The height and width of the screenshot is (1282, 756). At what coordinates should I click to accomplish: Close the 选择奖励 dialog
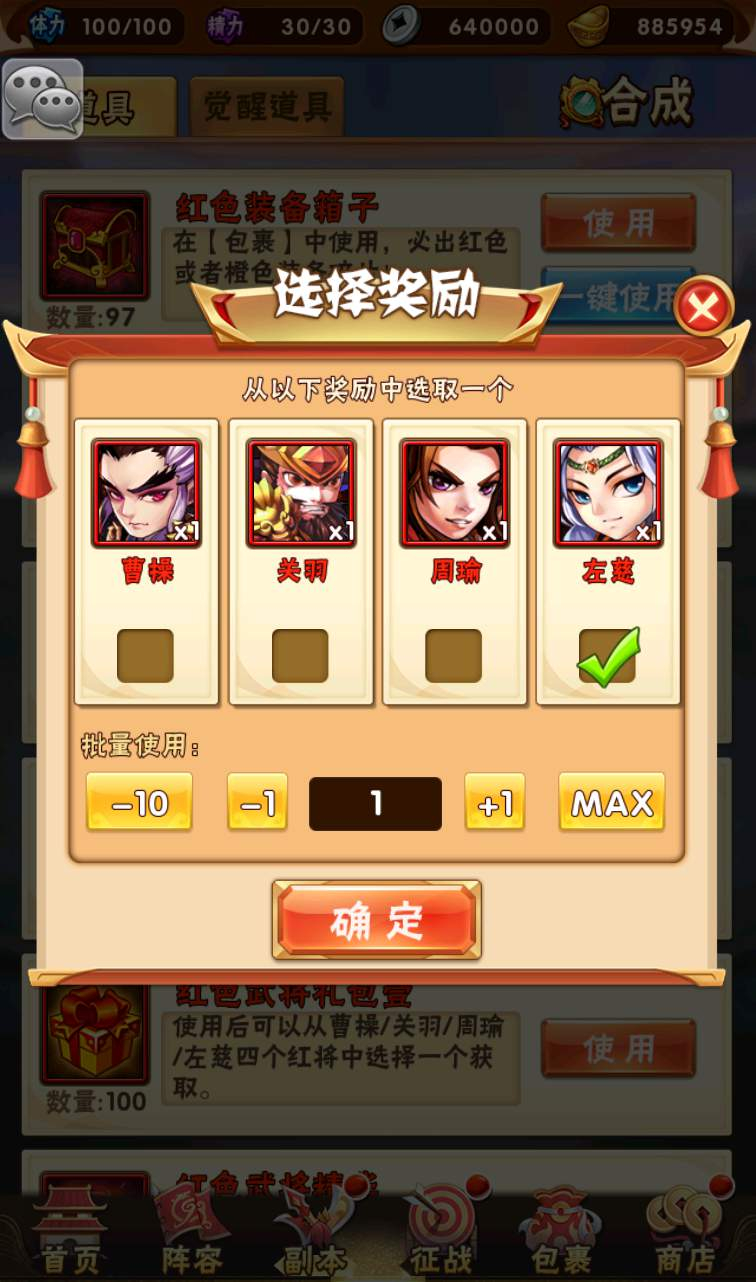point(704,307)
